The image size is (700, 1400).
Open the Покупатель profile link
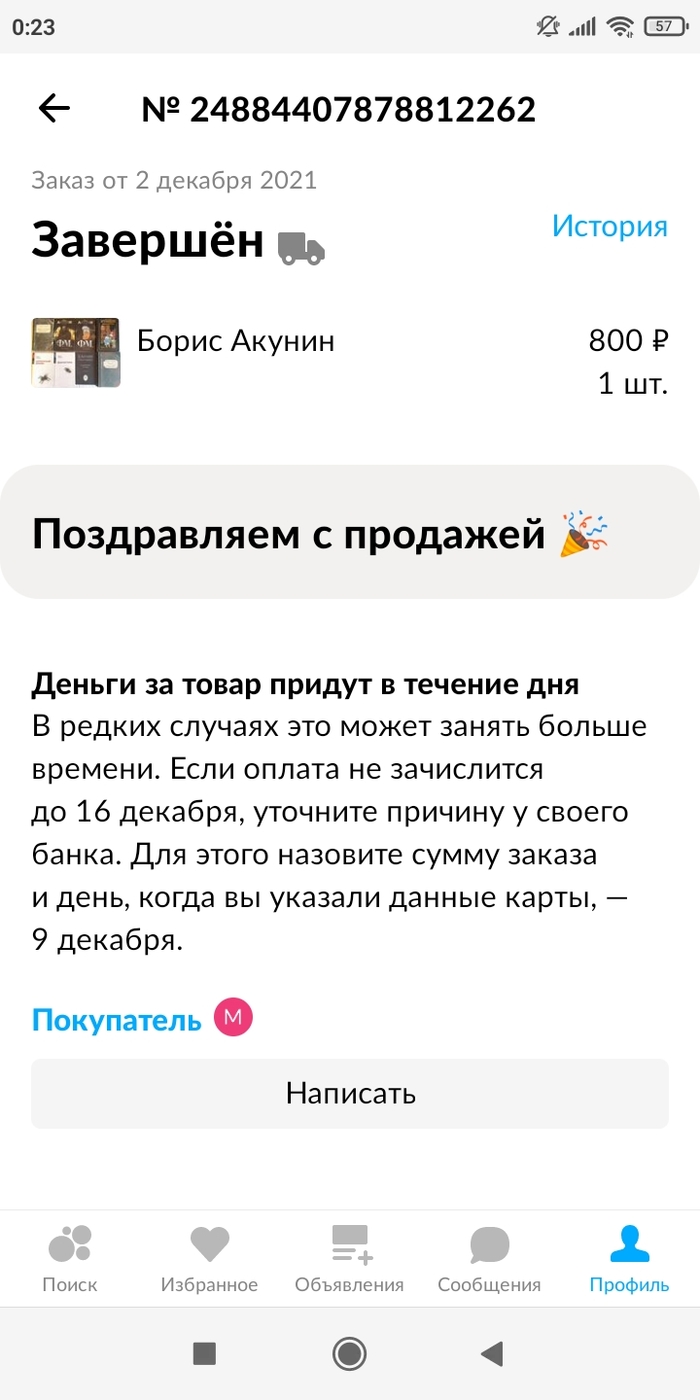(117, 1020)
